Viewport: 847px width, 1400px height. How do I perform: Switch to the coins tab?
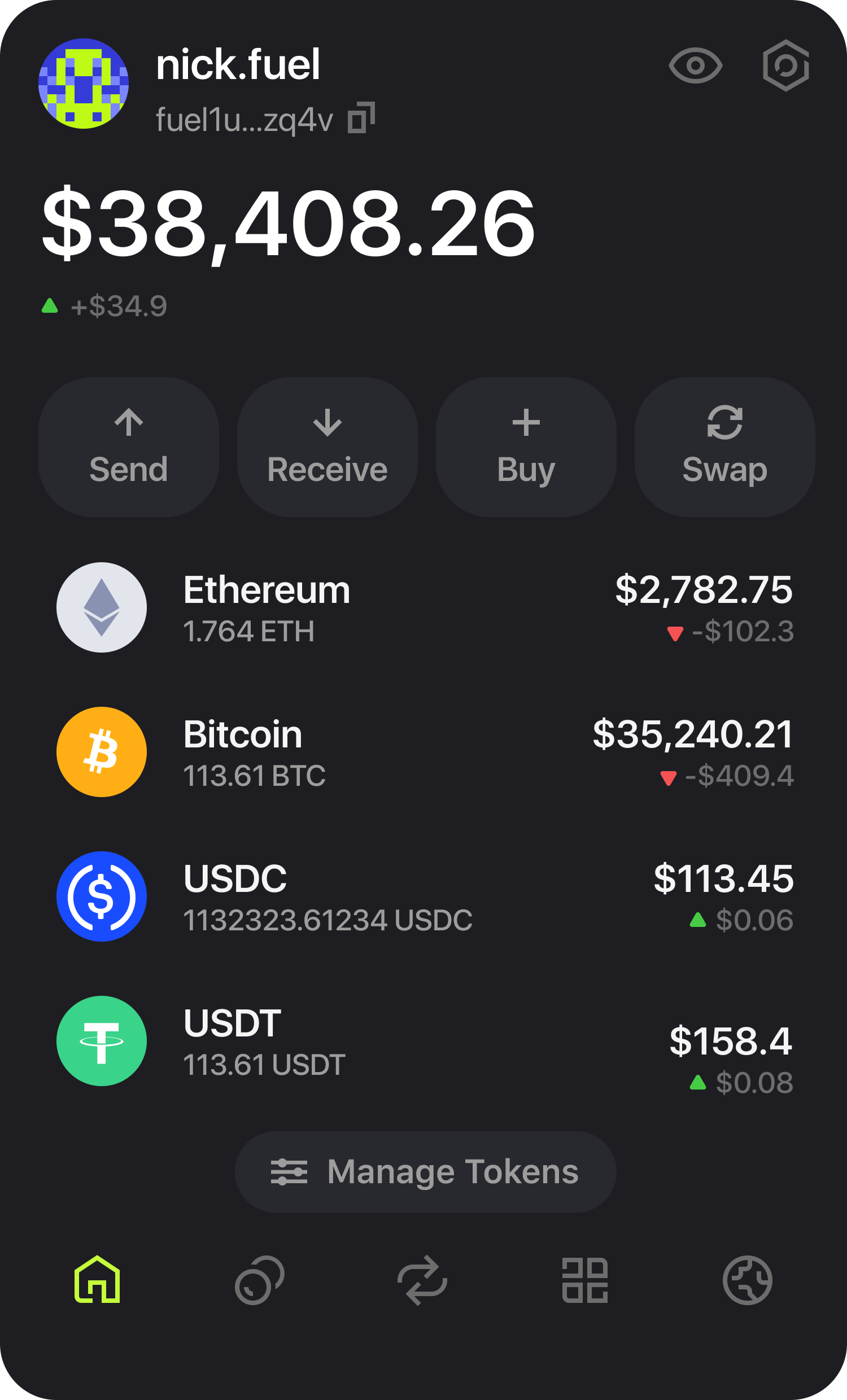(260, 1280)
